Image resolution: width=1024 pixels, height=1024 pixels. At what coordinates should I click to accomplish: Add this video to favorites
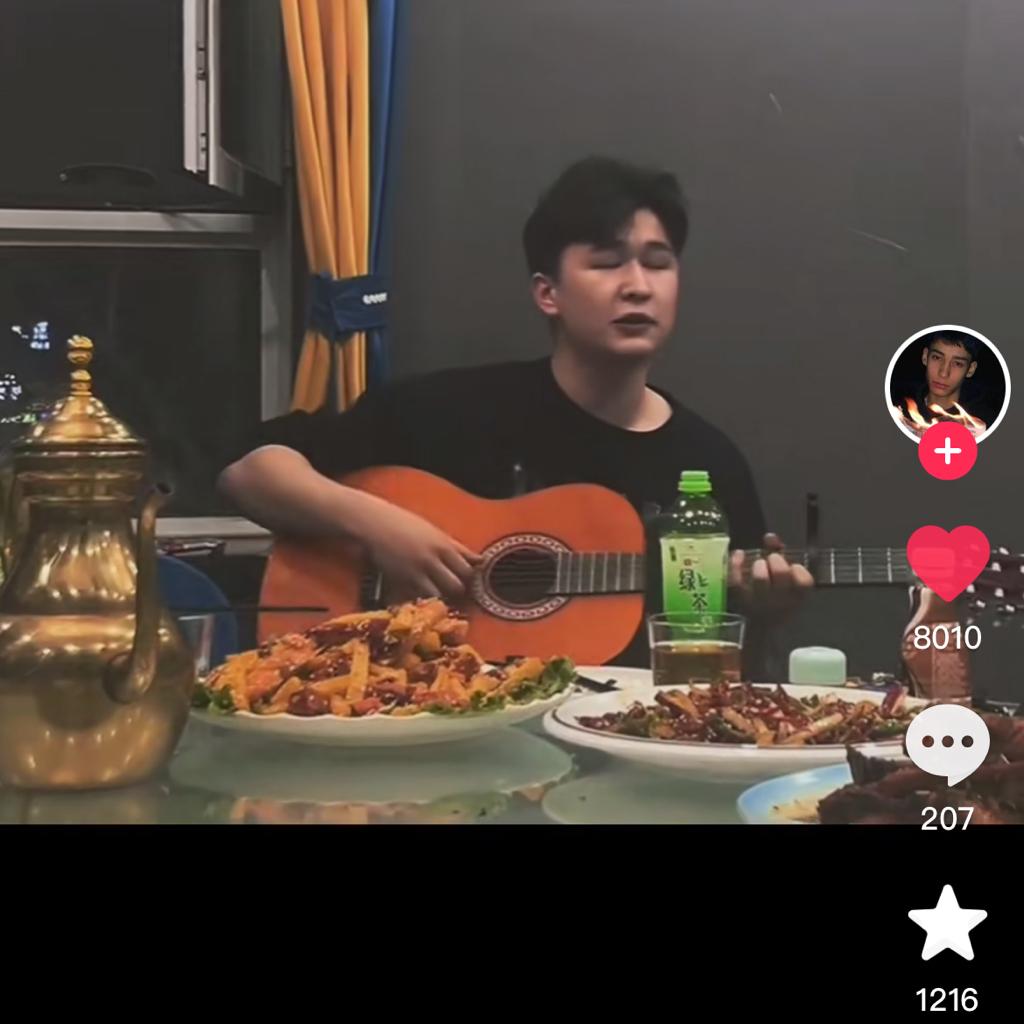click(947, 922)
